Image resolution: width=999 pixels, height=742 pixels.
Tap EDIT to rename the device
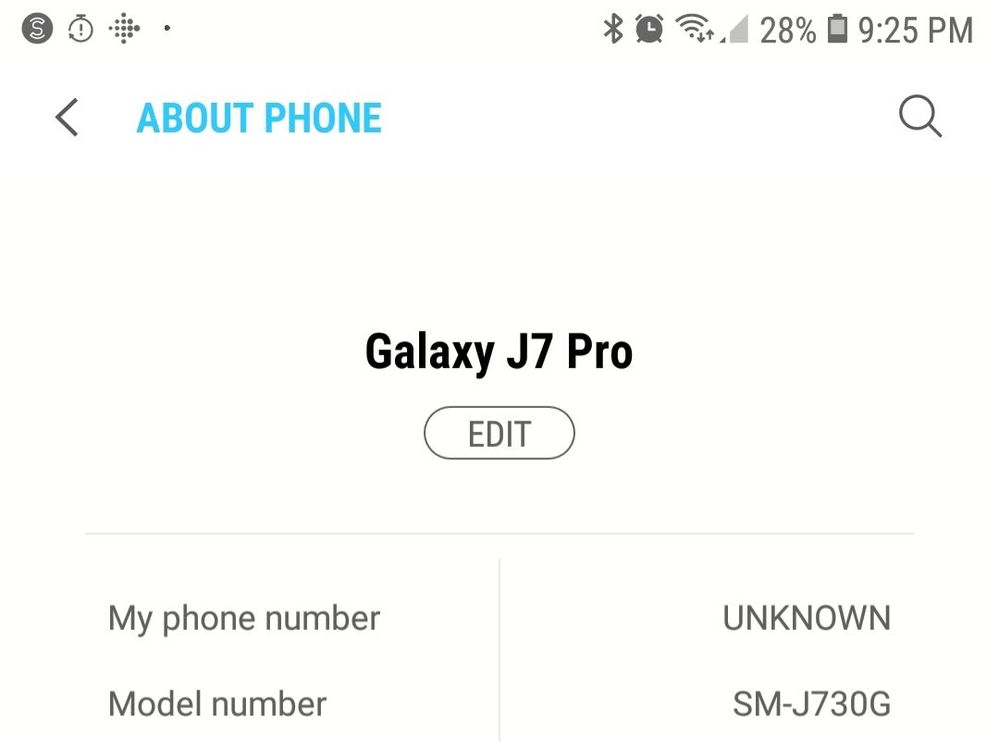coord(499,434)
